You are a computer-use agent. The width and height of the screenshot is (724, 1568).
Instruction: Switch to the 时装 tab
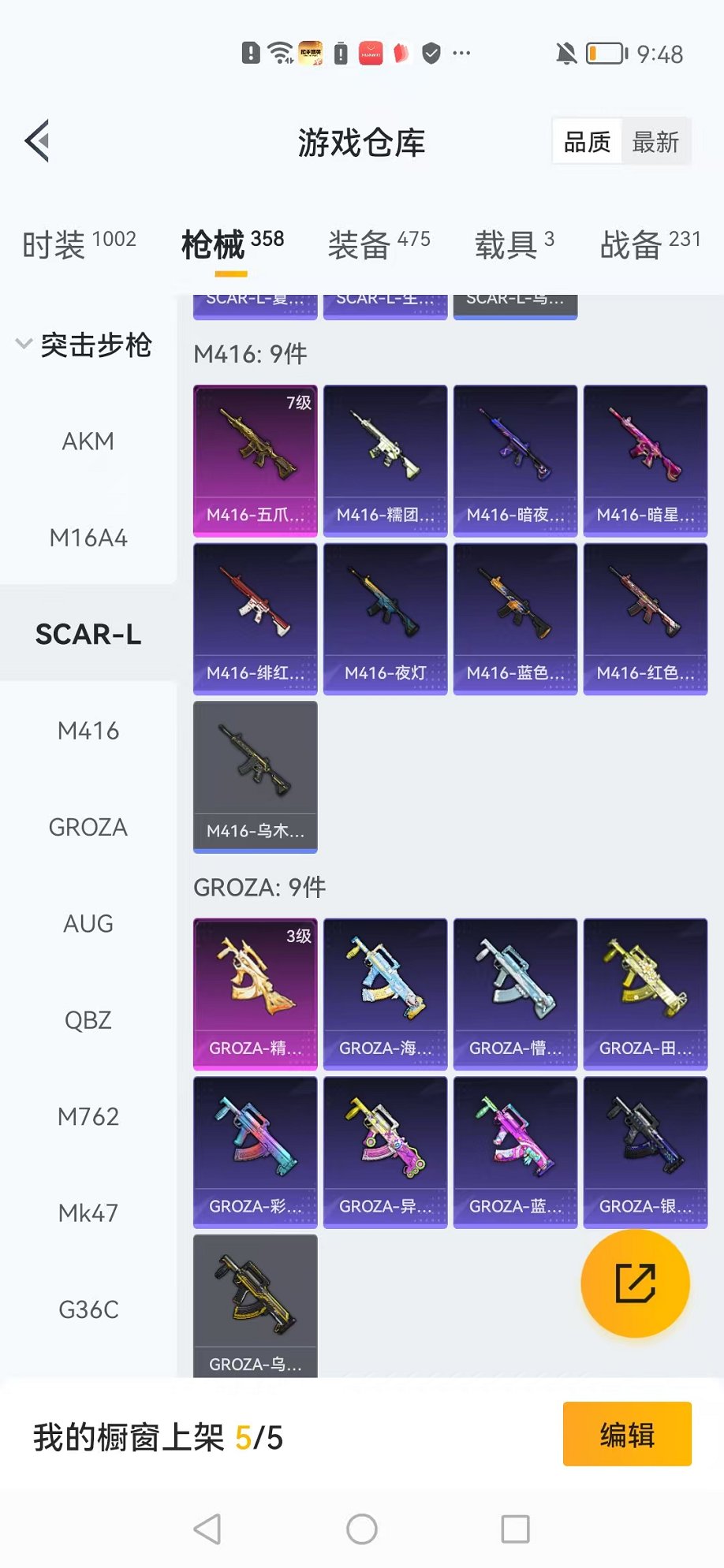(x=79, y=244)
